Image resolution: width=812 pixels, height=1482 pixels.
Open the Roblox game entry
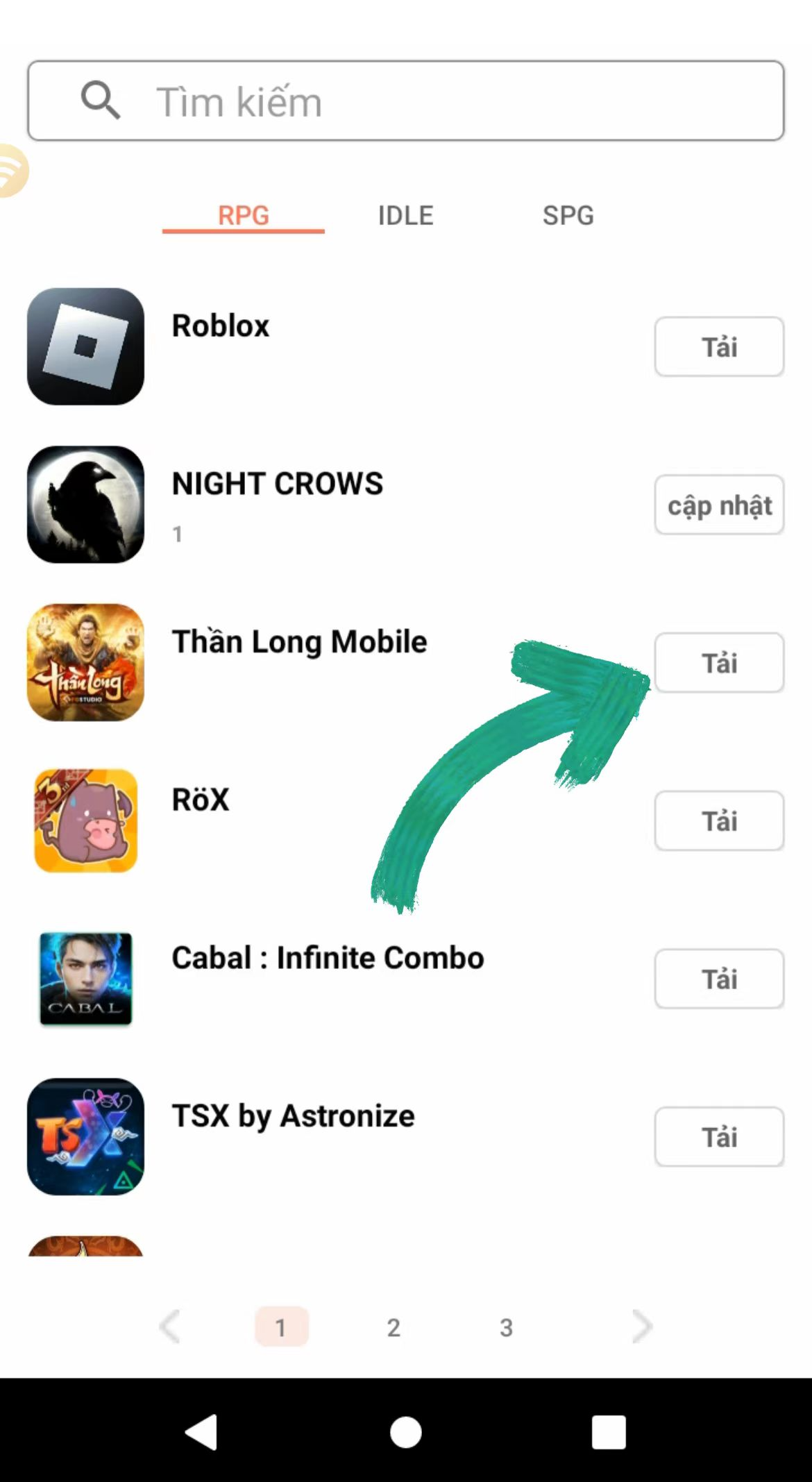[x=221, y=326]
